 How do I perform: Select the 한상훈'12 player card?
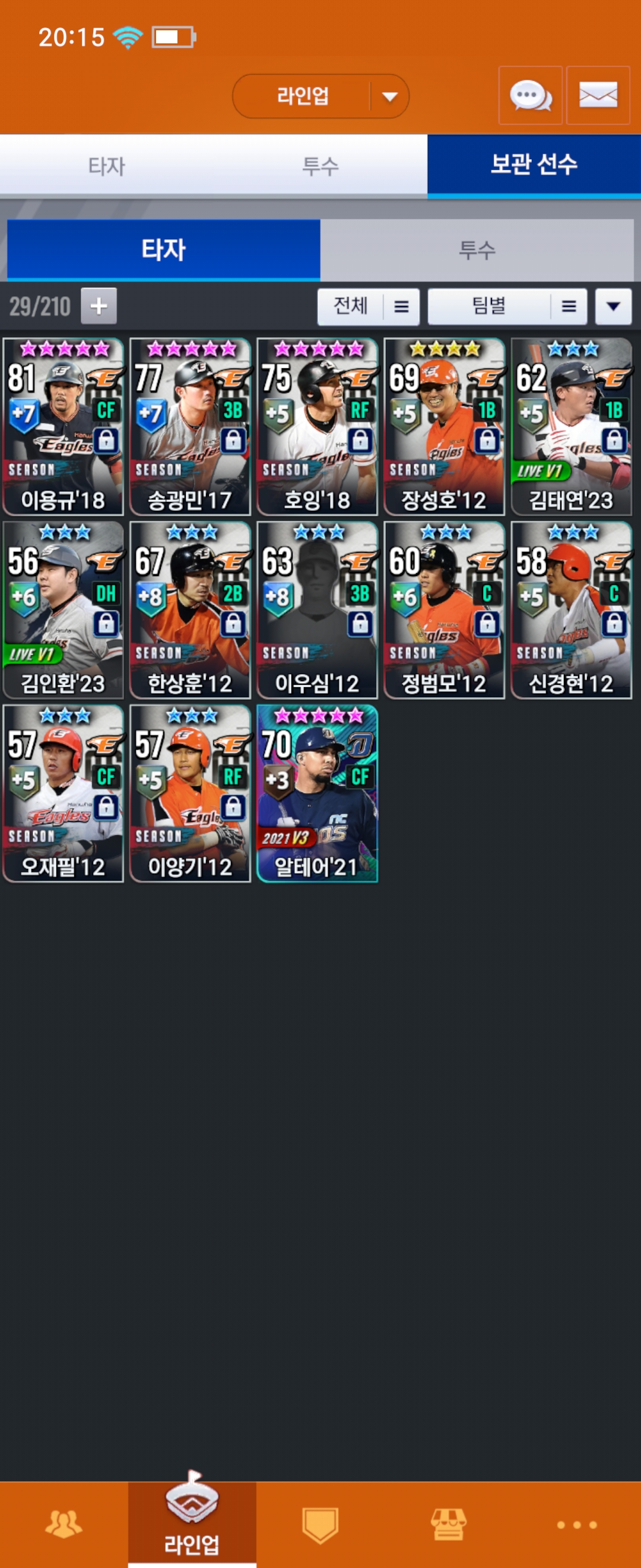[x=191, y=610]
